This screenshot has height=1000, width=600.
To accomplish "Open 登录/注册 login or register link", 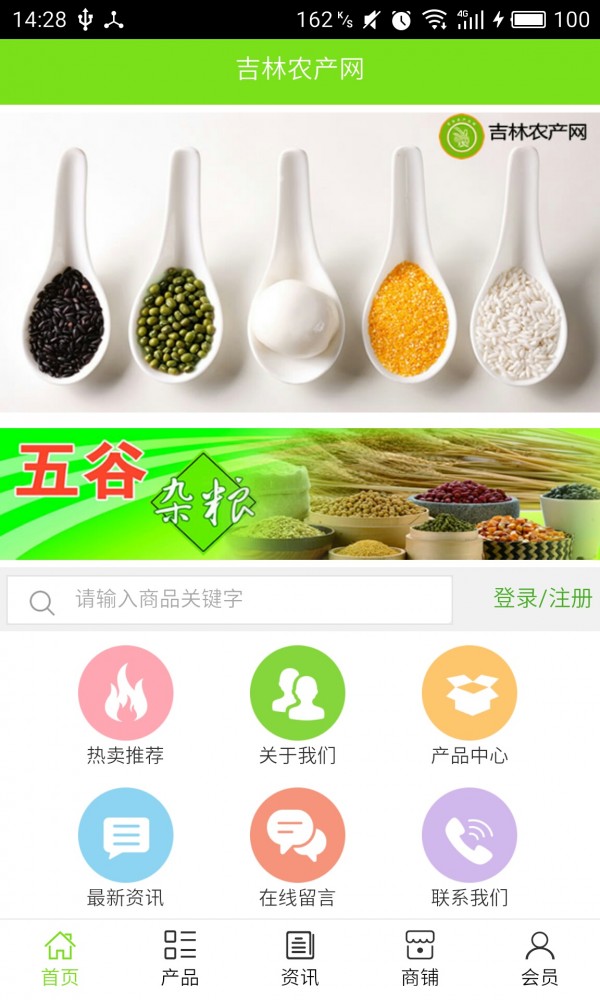I will (x=542, y=599).
